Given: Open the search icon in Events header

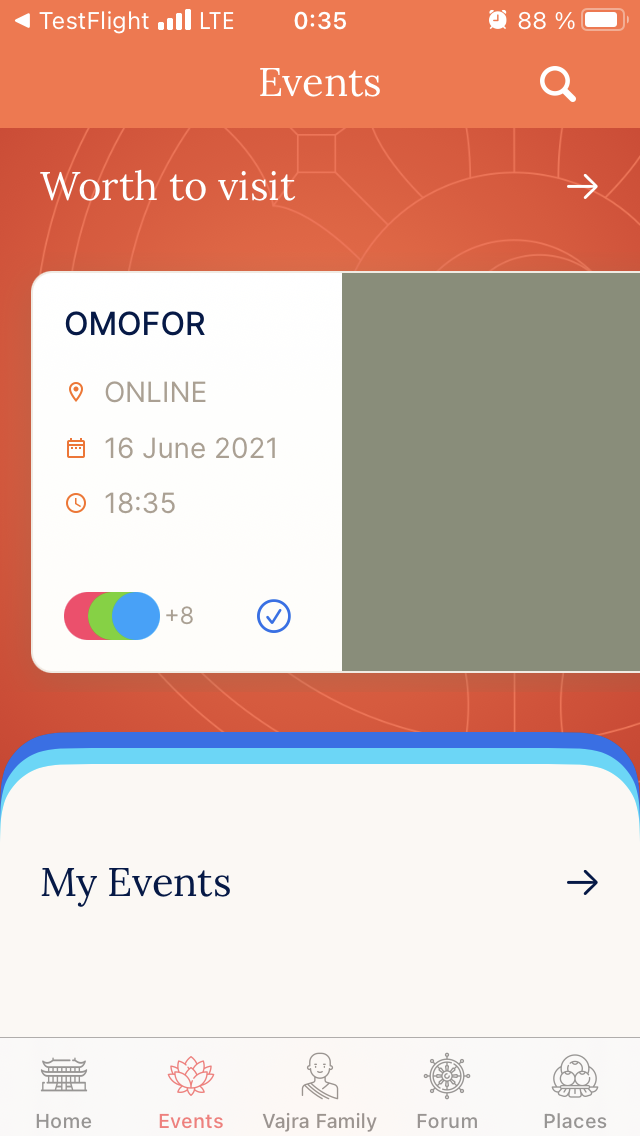Looking at the screenshot, I should [x=558, y=83].
